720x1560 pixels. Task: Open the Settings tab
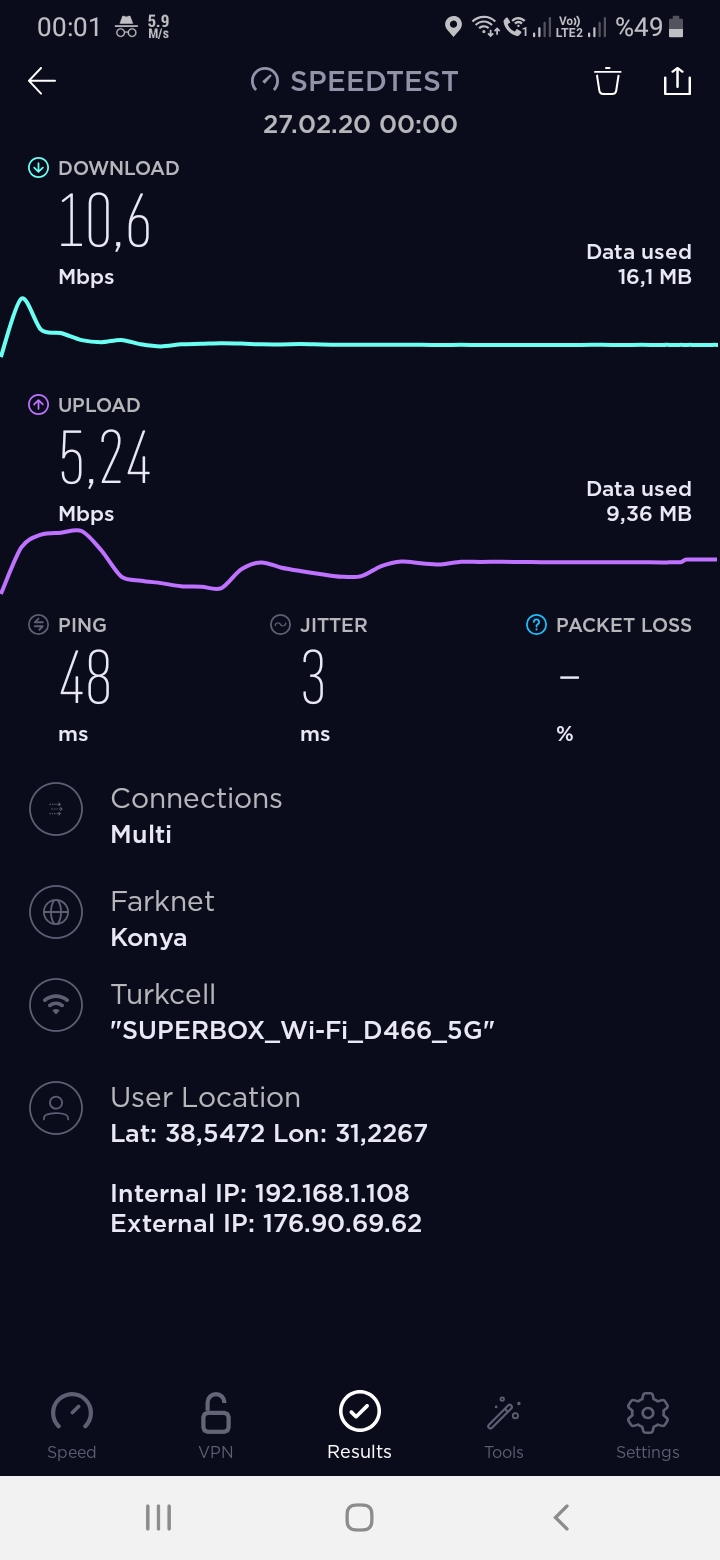[x=647, y=1426]
